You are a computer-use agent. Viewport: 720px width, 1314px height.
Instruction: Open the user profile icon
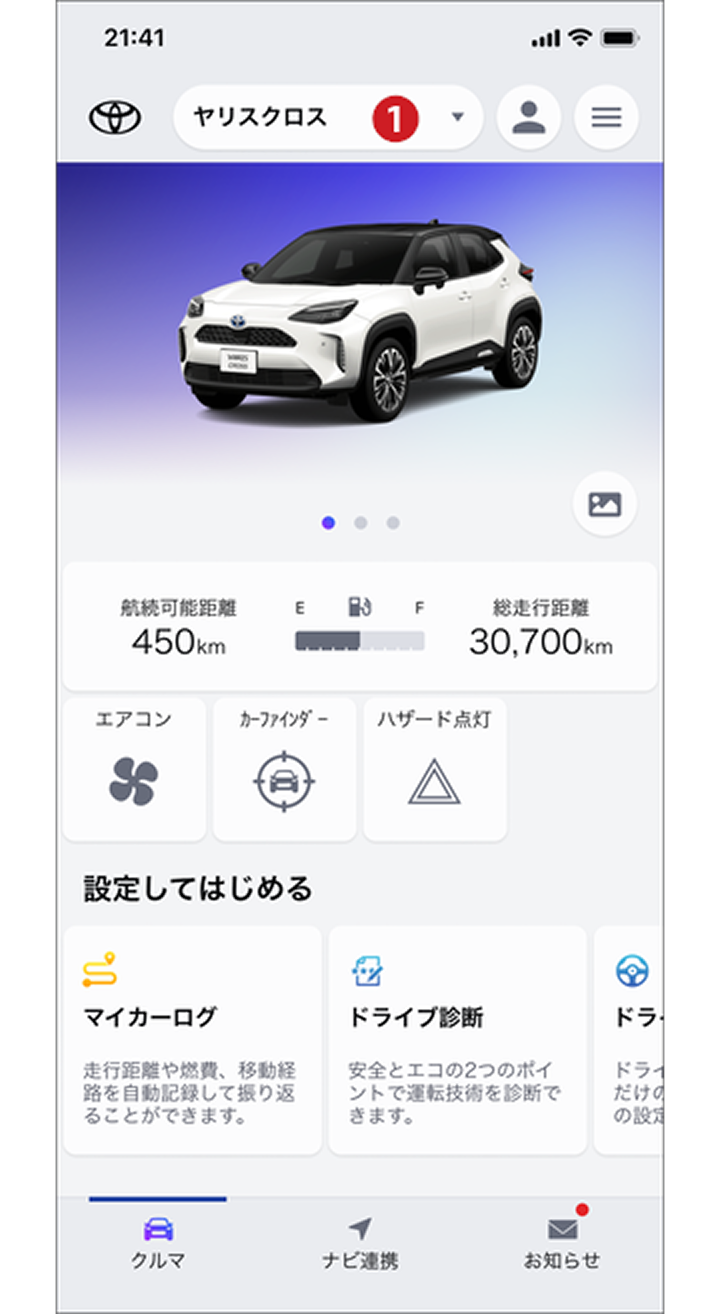[528, 118]
